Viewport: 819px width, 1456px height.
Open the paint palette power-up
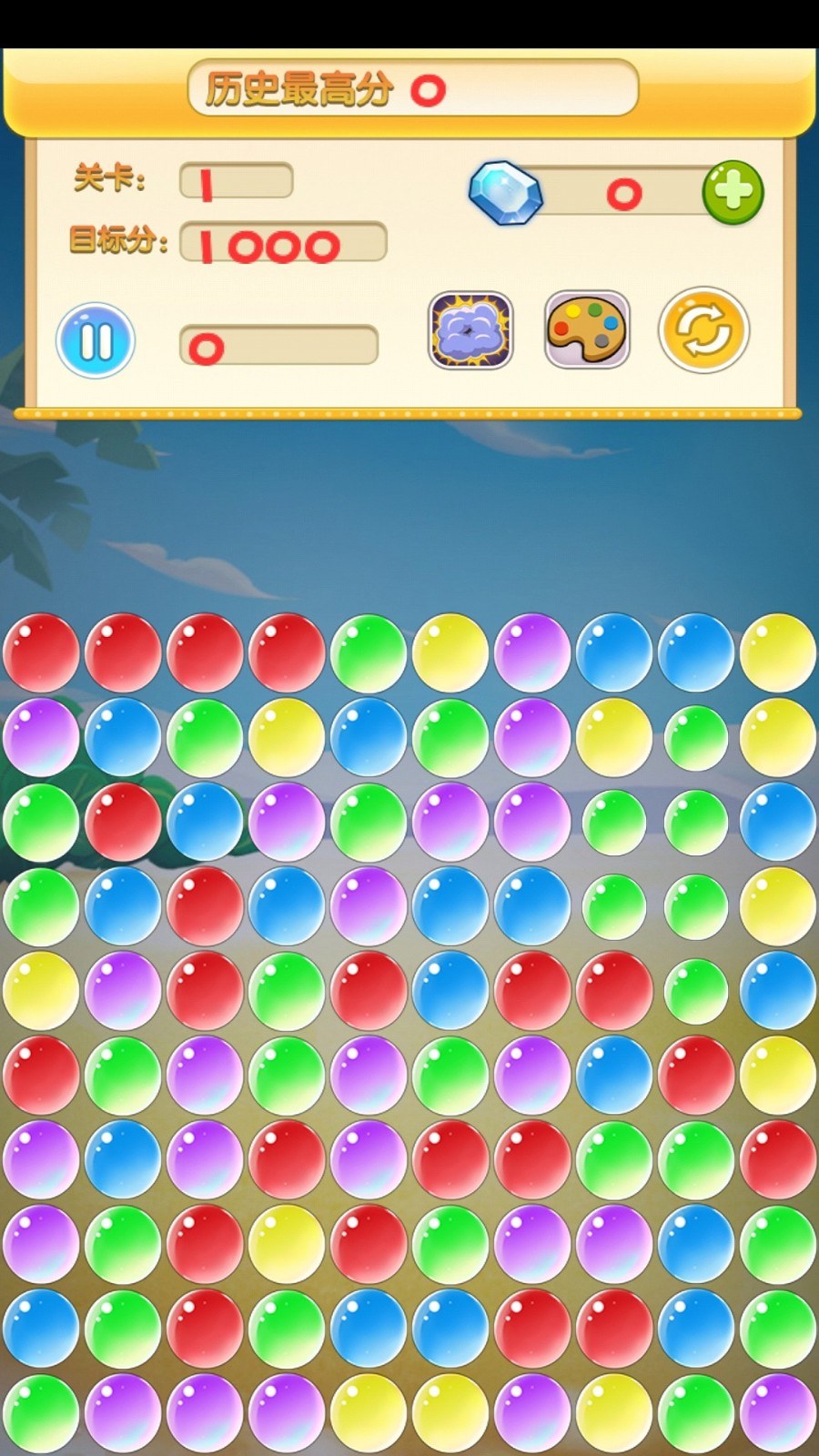(x=585, y=330)
